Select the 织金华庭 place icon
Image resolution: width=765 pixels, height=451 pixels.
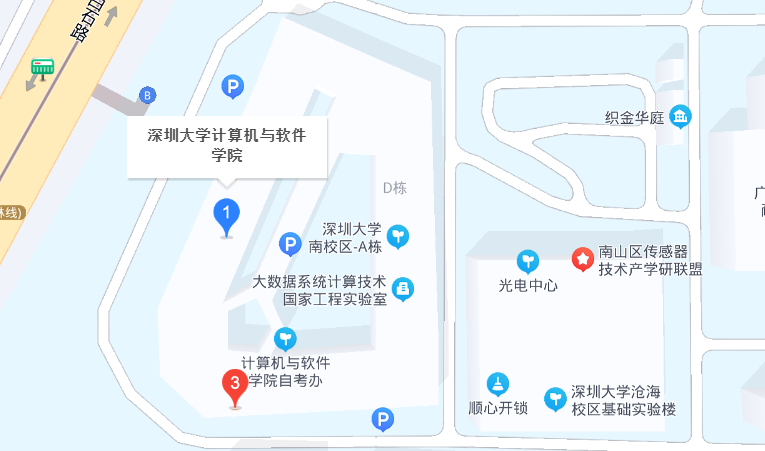[680, 117]
